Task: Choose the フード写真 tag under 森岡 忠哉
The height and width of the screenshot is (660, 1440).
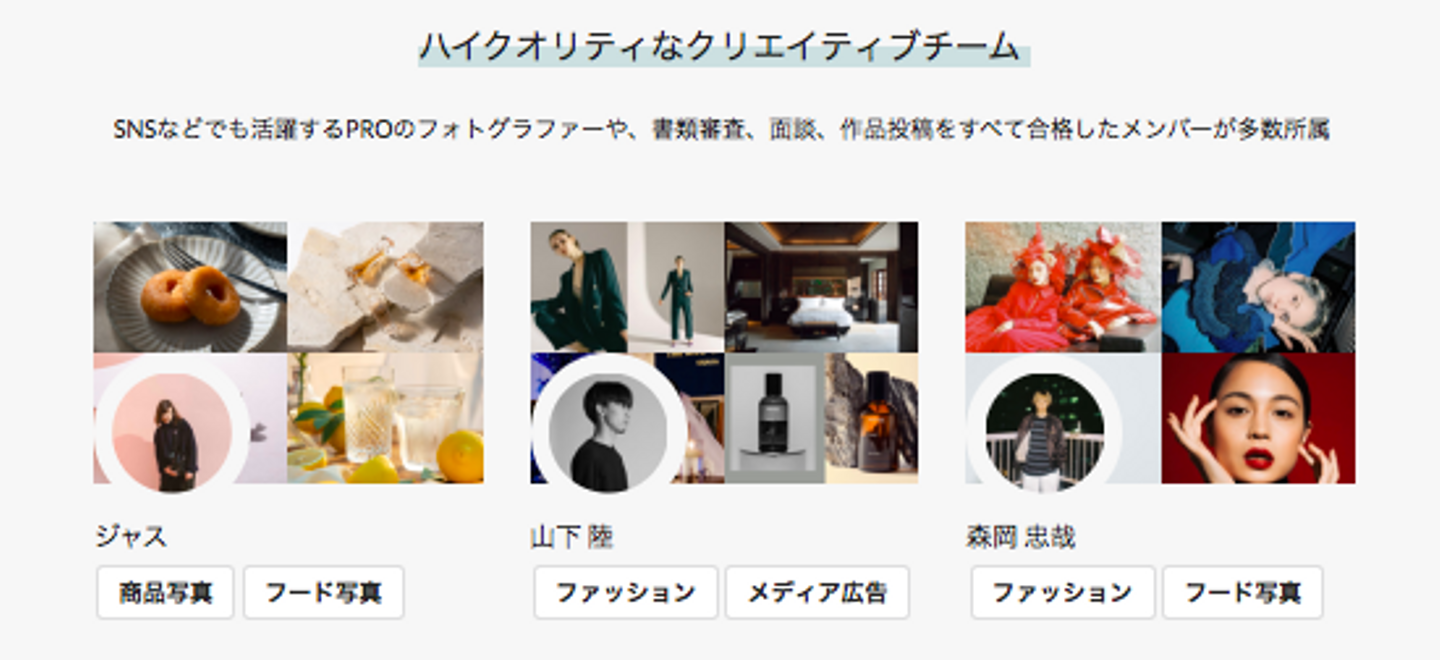Action: [x=1242, y=593]
